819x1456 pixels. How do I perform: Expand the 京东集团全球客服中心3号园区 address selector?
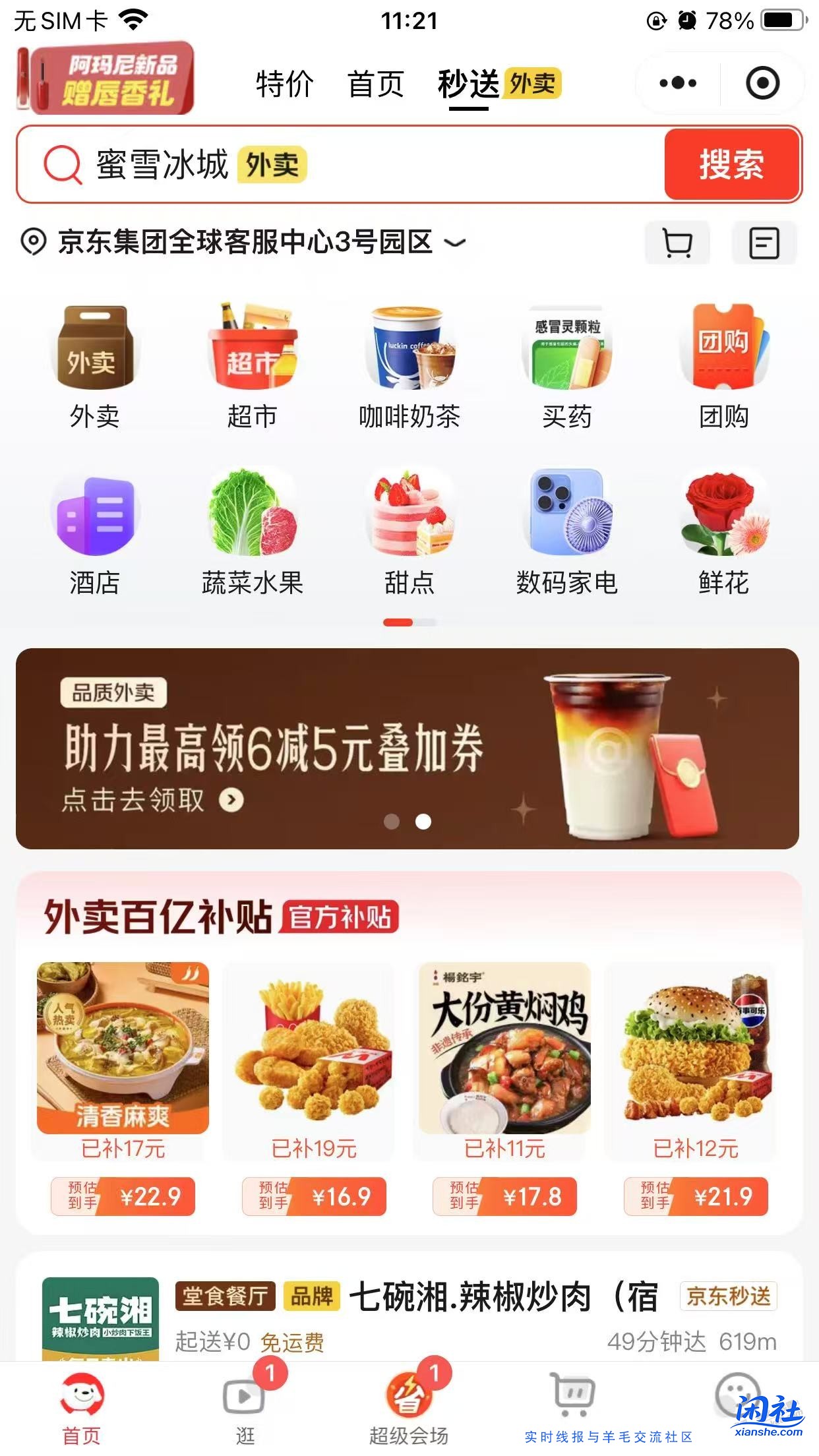coord(244,242)
